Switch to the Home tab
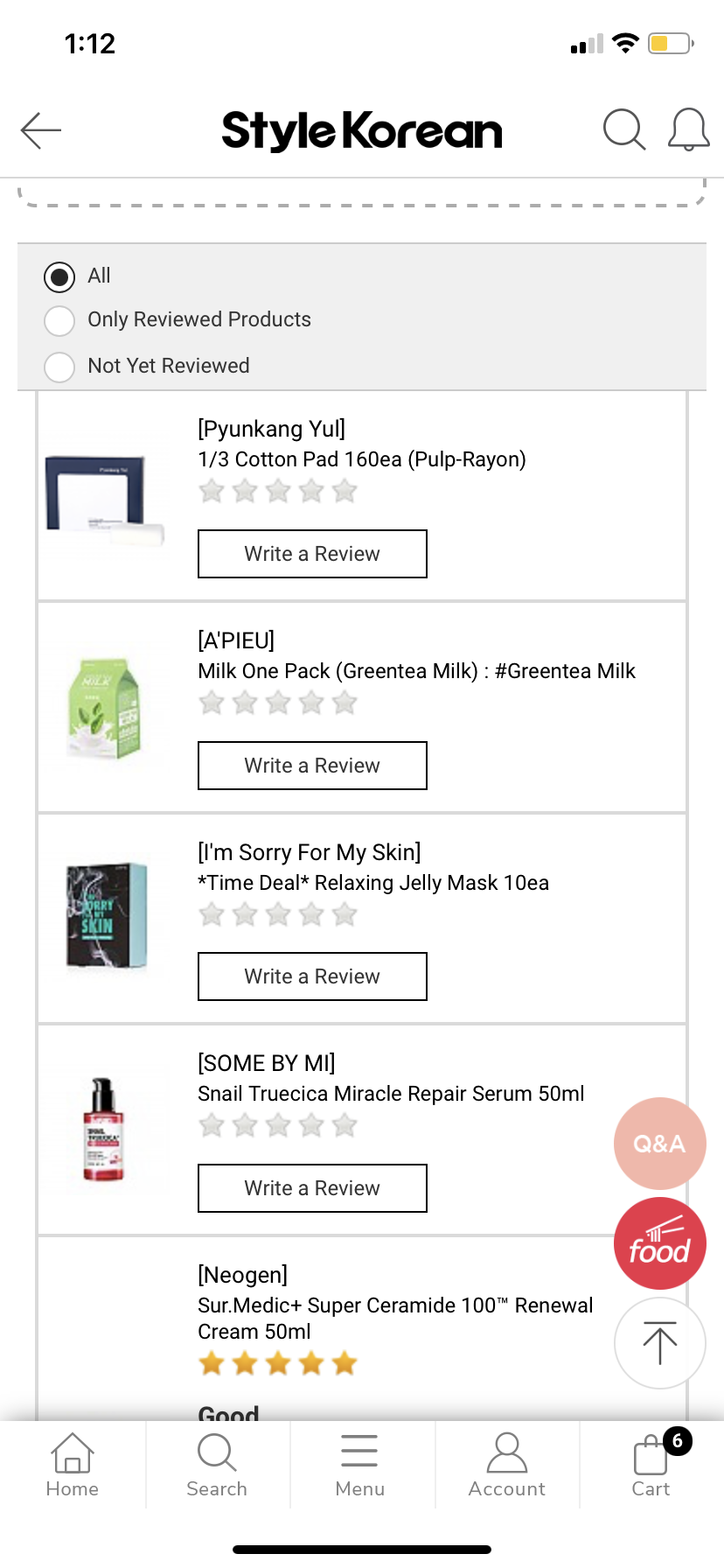The image size is (724, 1568). 73,1465
